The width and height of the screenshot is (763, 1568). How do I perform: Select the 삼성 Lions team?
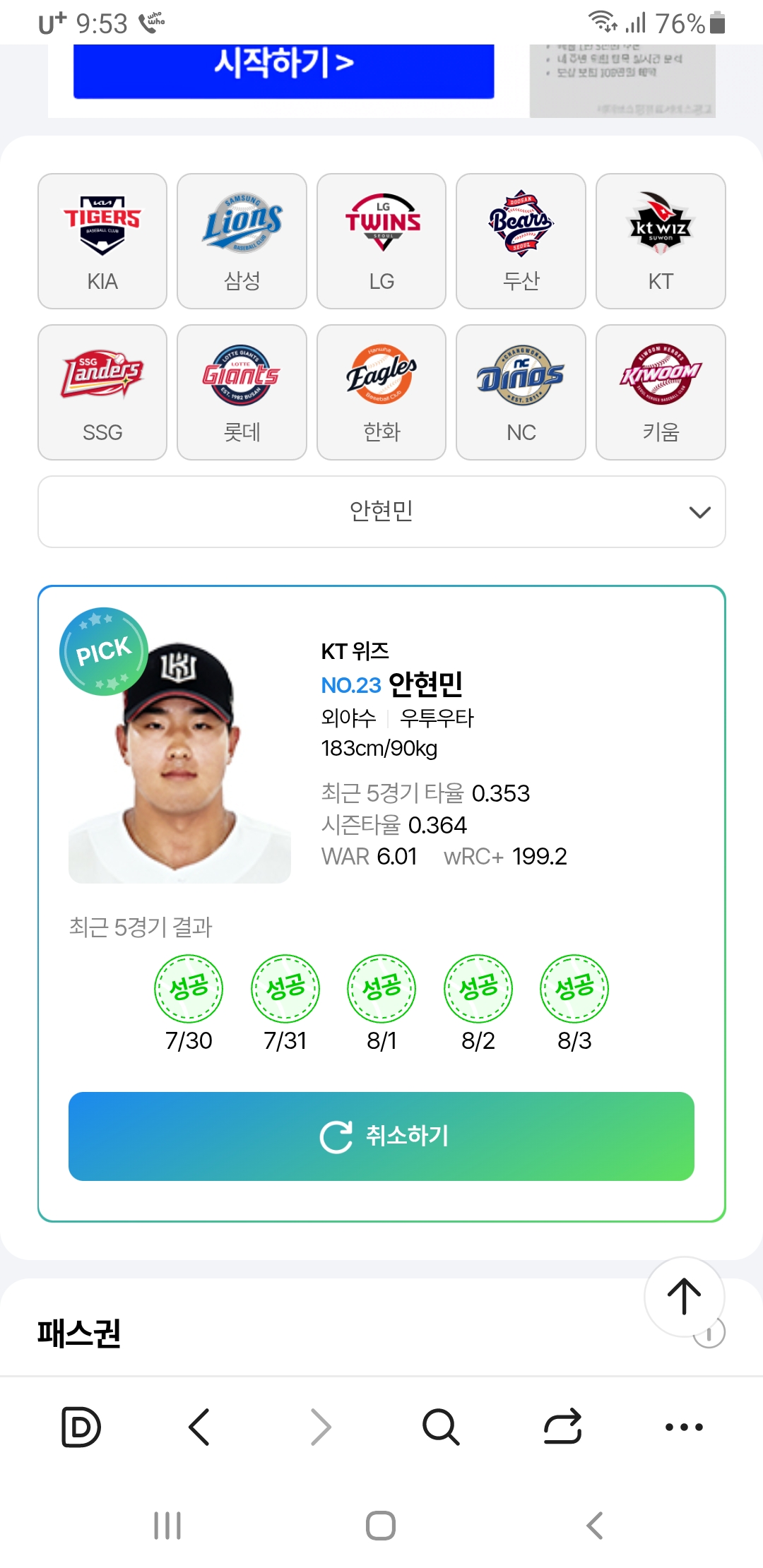click(242, 241)
